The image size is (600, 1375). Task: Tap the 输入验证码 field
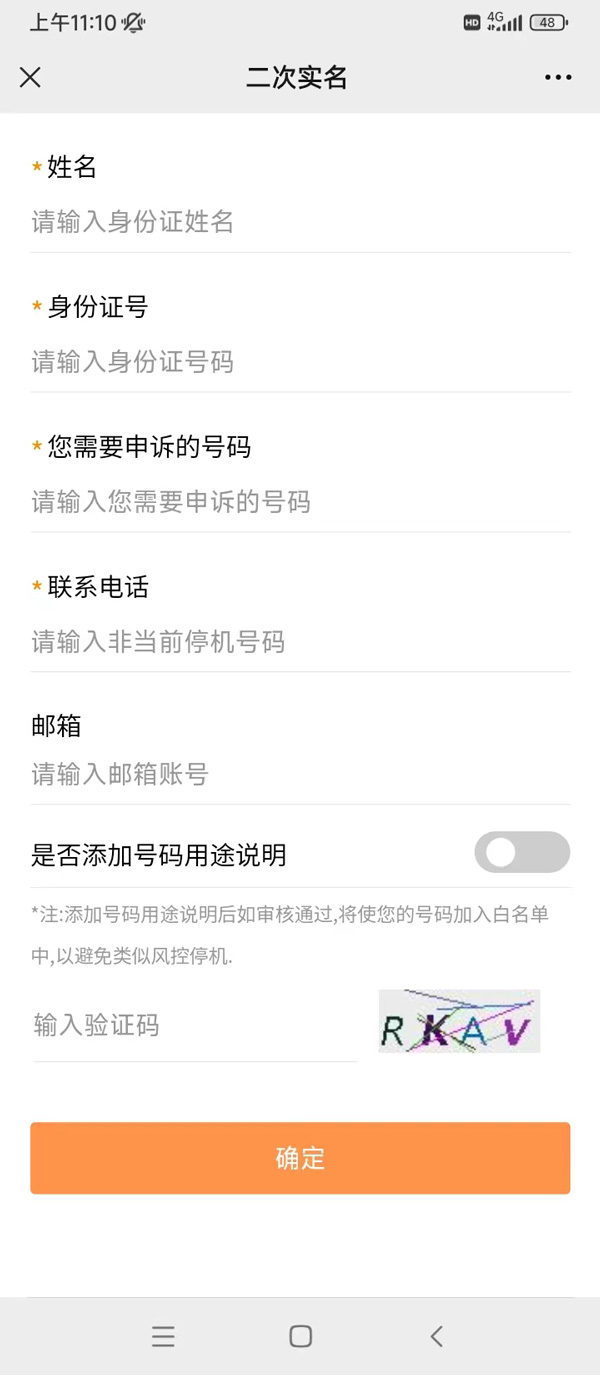point(194,1025)
